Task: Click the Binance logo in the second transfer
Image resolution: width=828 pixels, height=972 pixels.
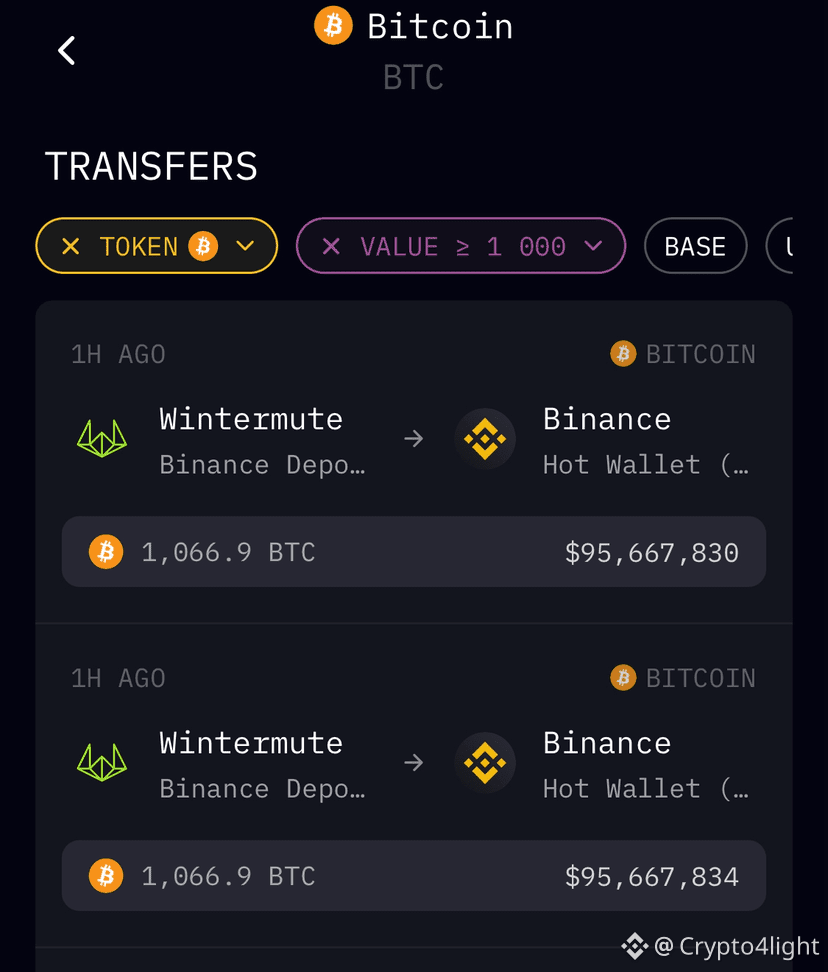Action: [484, 762]
